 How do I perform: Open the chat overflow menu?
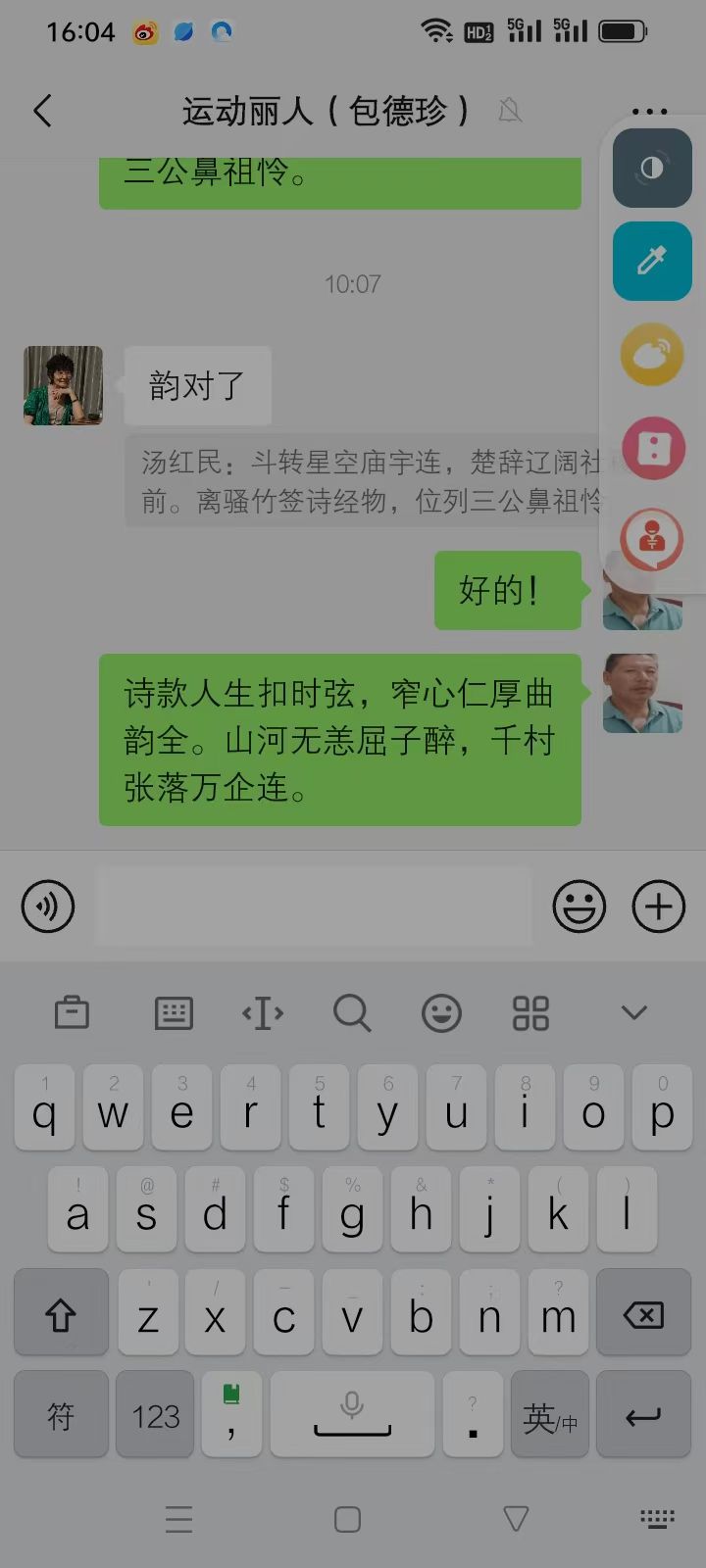coord(649,111)
